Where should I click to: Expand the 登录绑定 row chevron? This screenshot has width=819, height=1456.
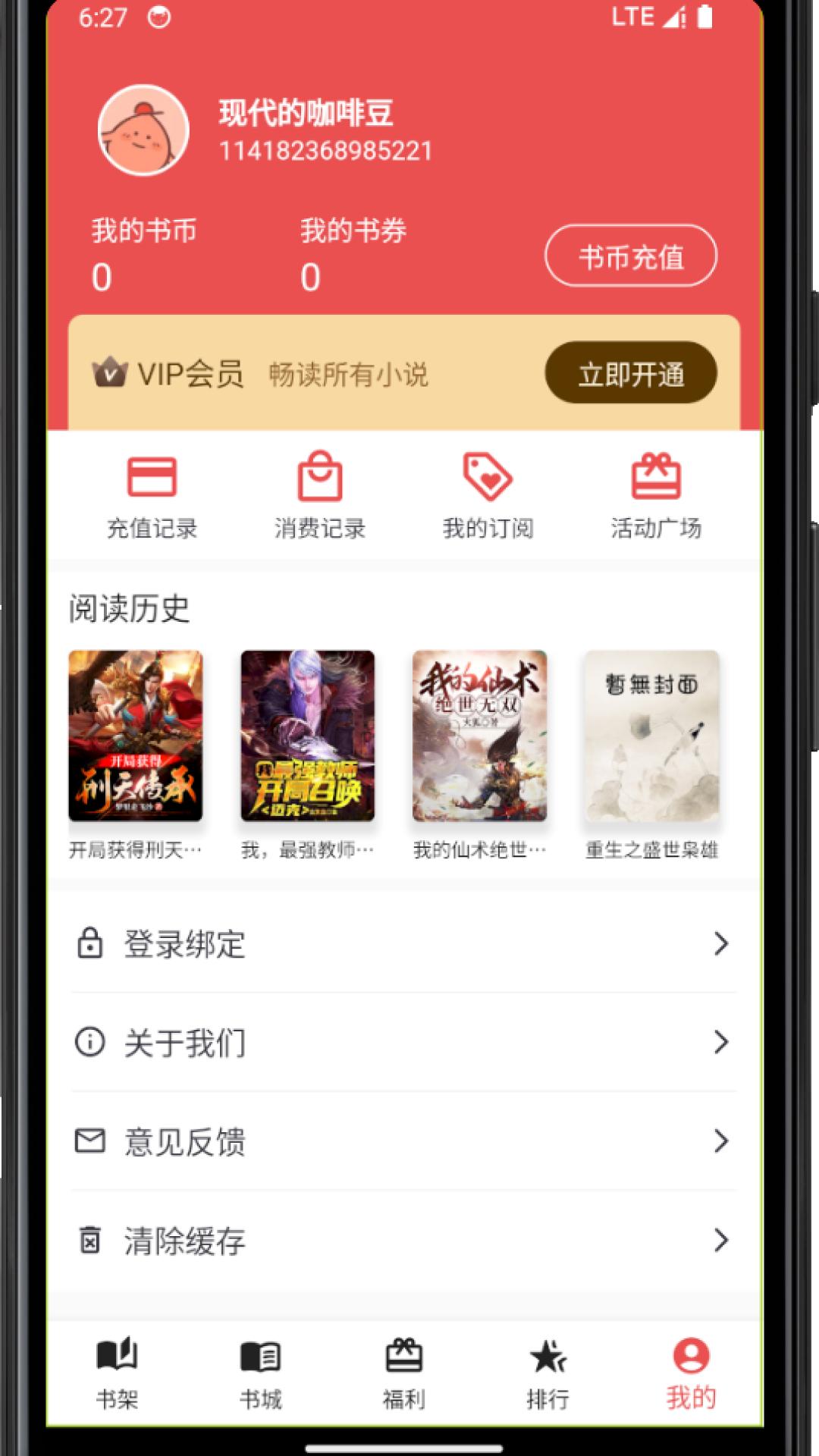(720, 944)
